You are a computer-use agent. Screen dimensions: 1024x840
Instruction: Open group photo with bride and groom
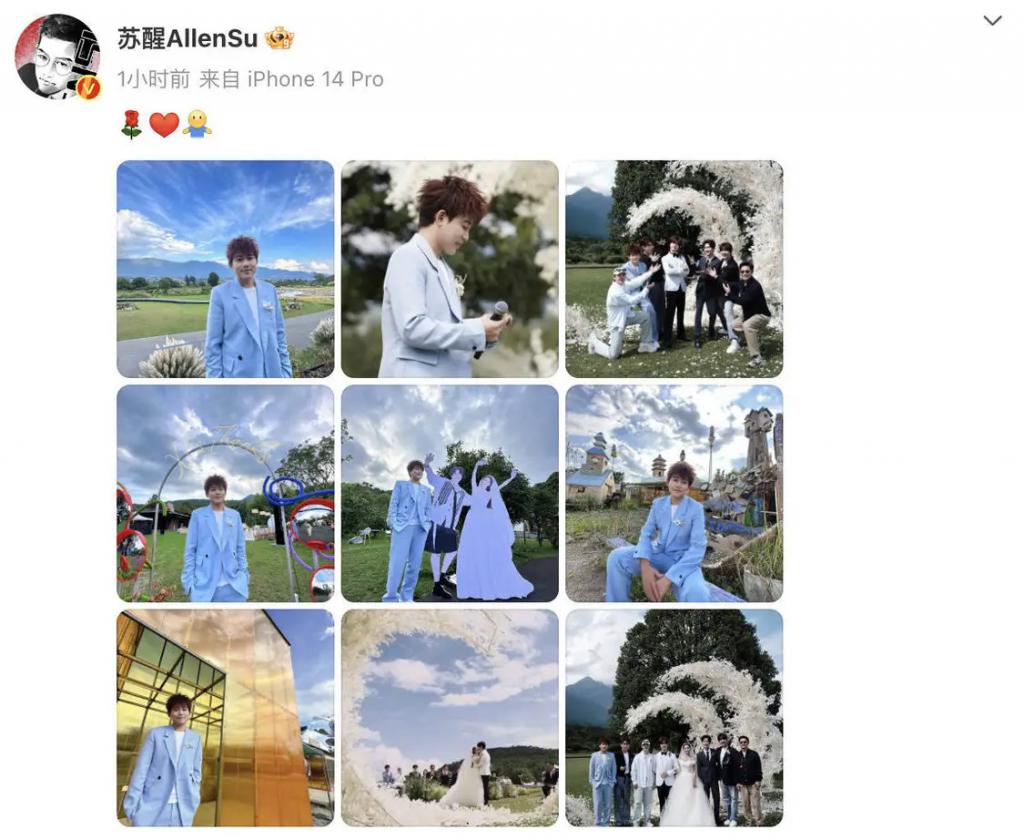click(674, 717)
